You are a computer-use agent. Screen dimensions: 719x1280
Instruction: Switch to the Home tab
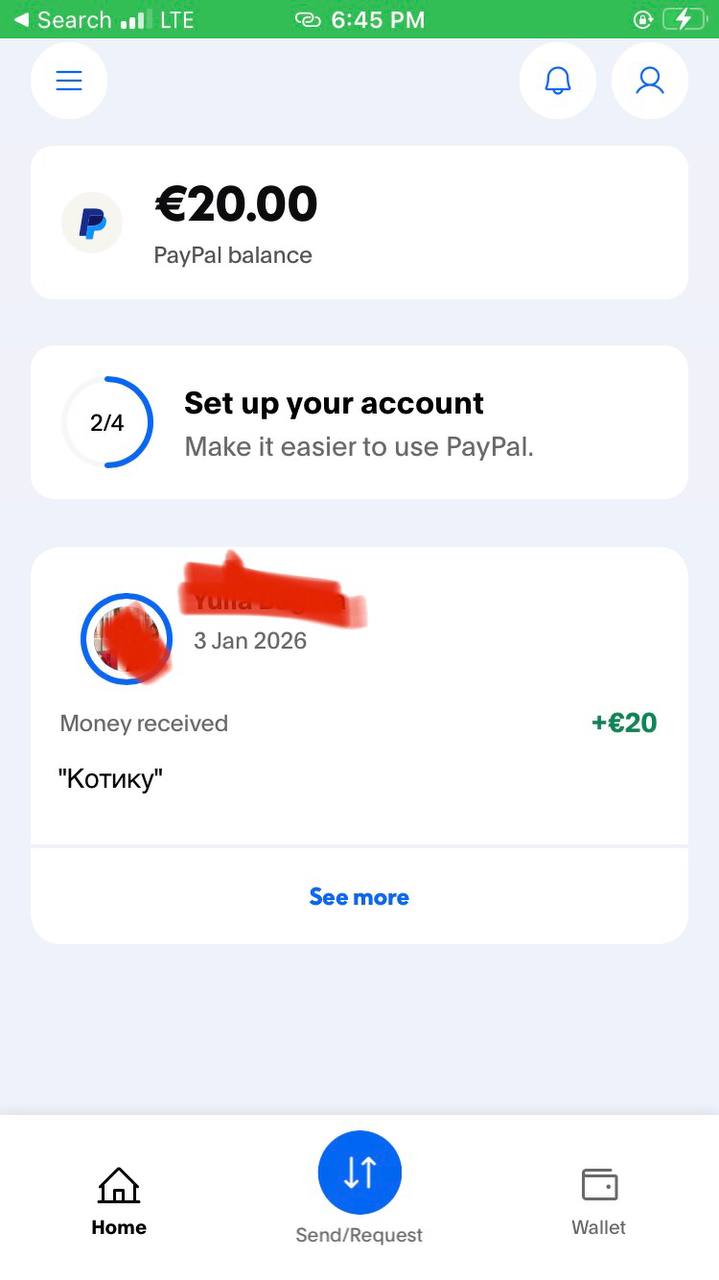(x=119, y=1200)
